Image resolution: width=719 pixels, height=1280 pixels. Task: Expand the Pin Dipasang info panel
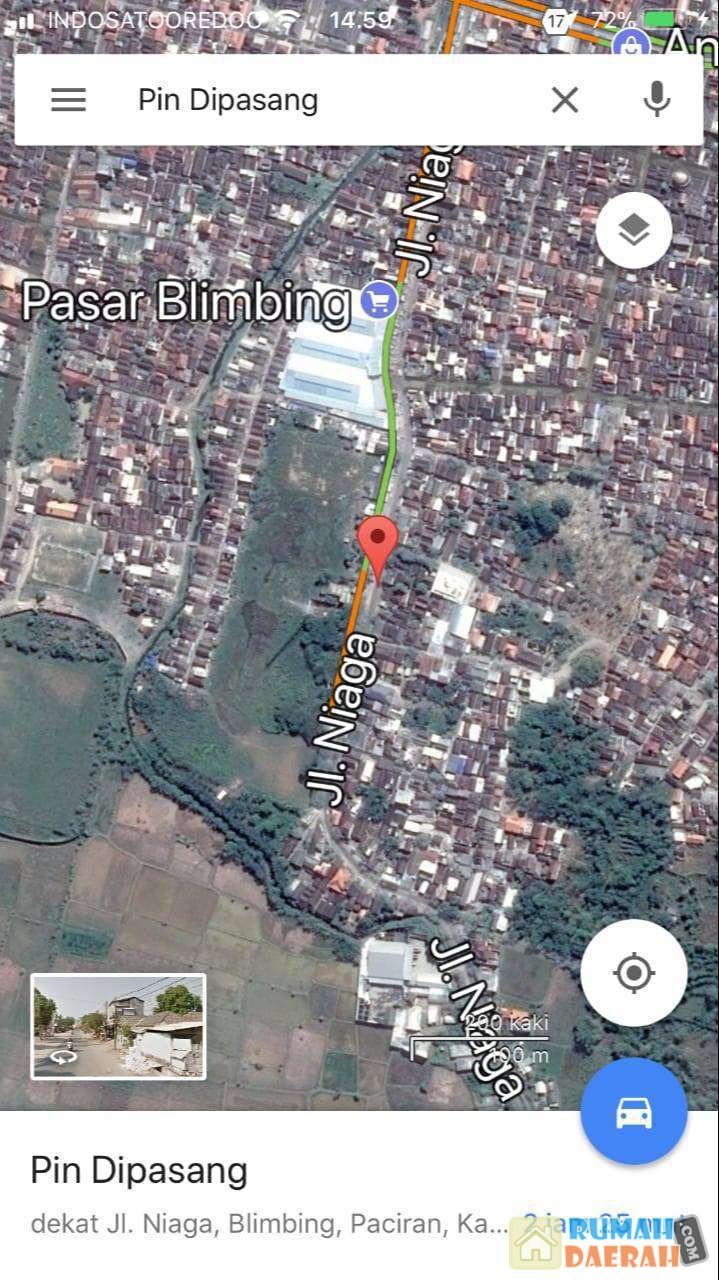click(x=250, y=1190)
